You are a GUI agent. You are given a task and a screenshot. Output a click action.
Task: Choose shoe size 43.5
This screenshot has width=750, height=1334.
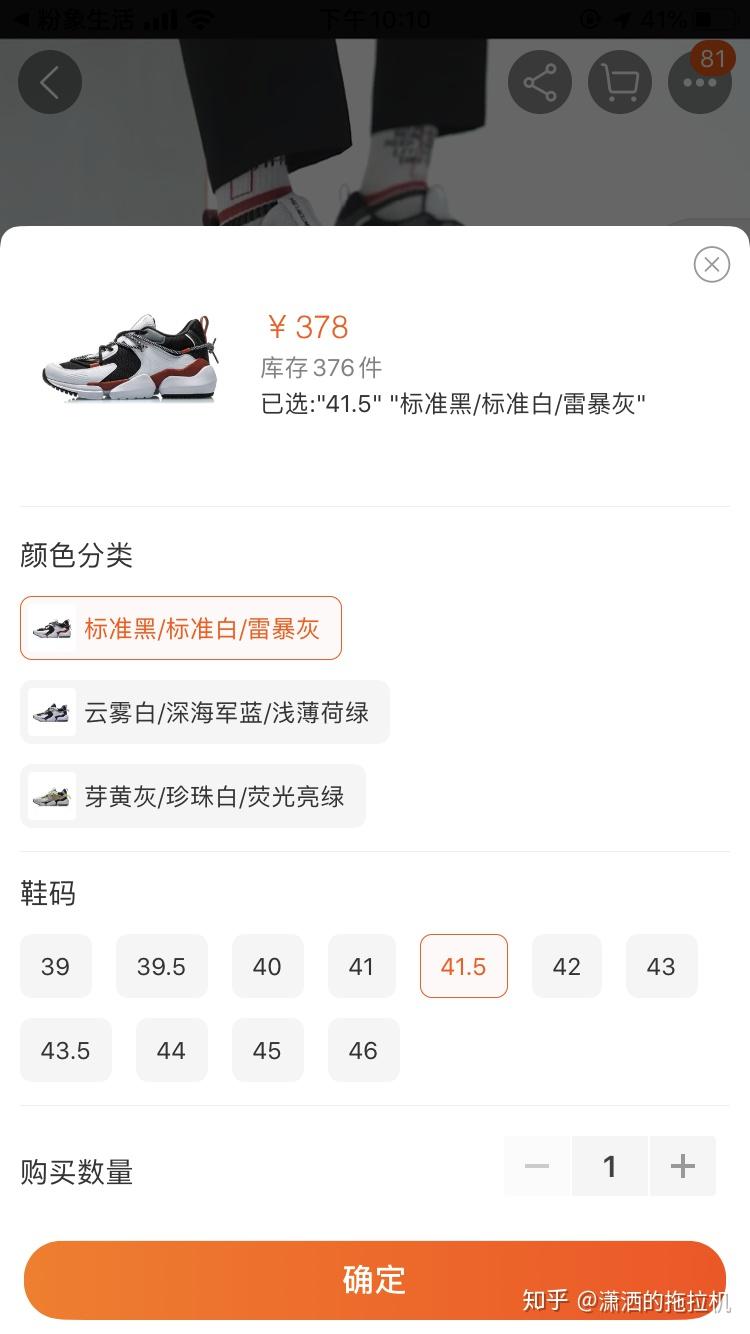(x=66, y=1050)
